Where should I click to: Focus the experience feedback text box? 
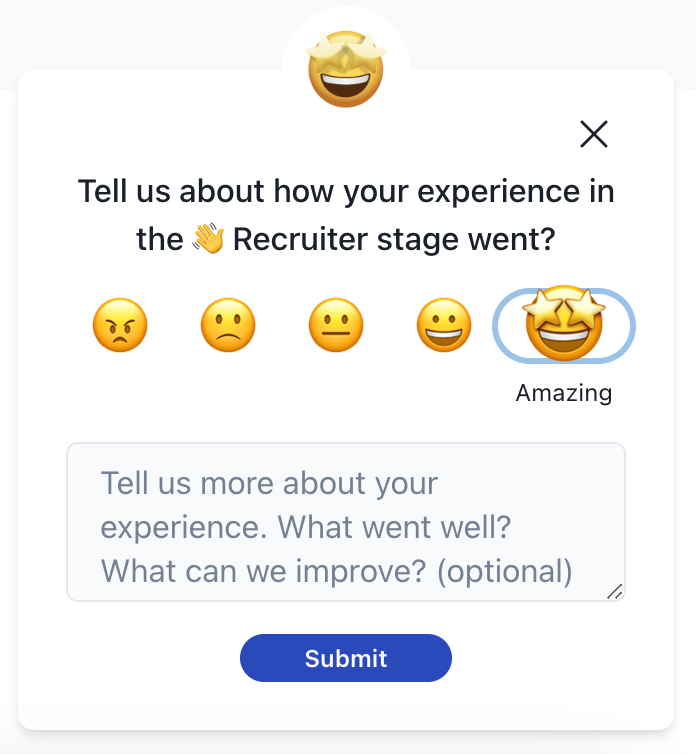346,522
